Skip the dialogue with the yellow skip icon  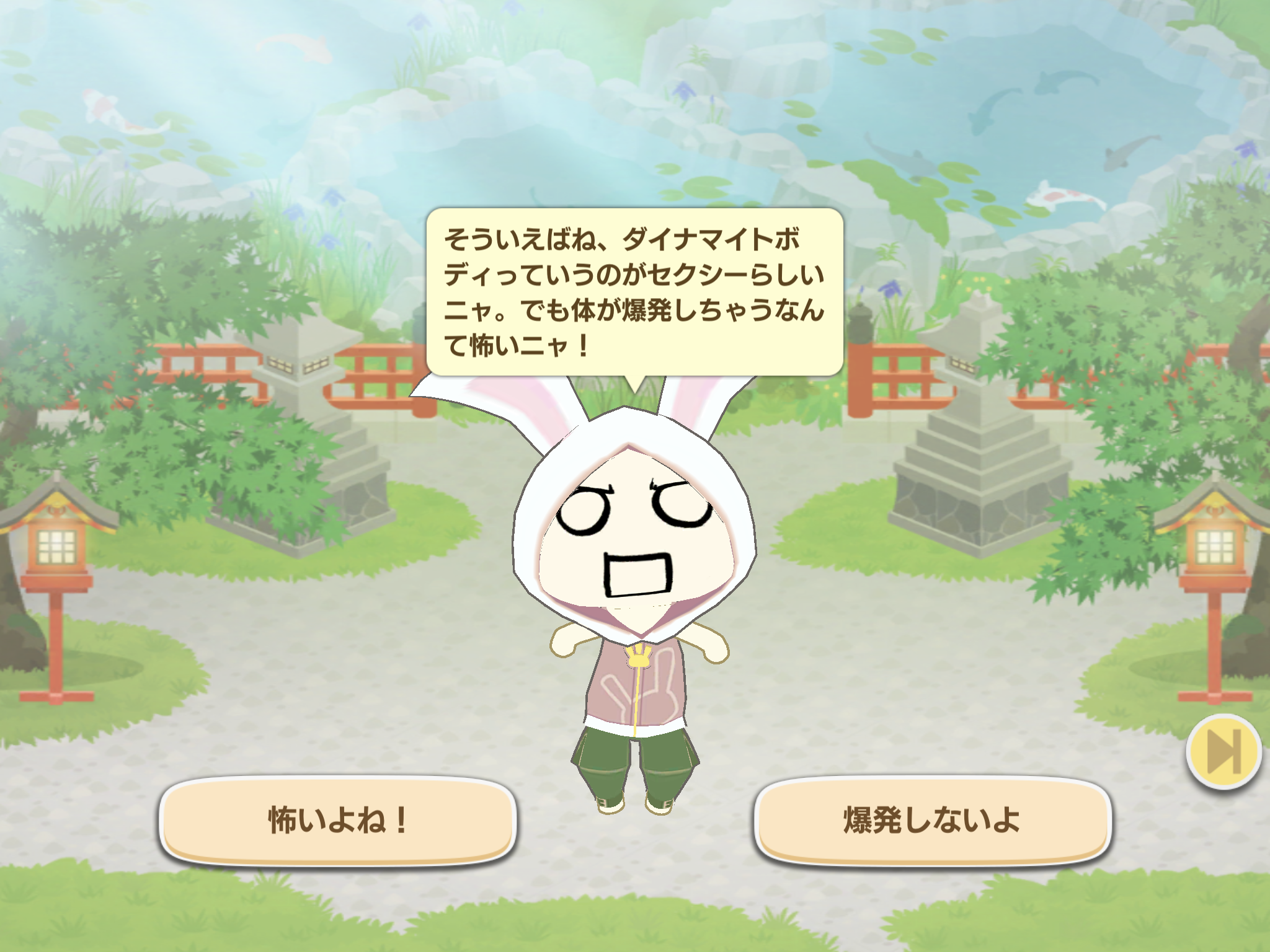coord(1223,751)
